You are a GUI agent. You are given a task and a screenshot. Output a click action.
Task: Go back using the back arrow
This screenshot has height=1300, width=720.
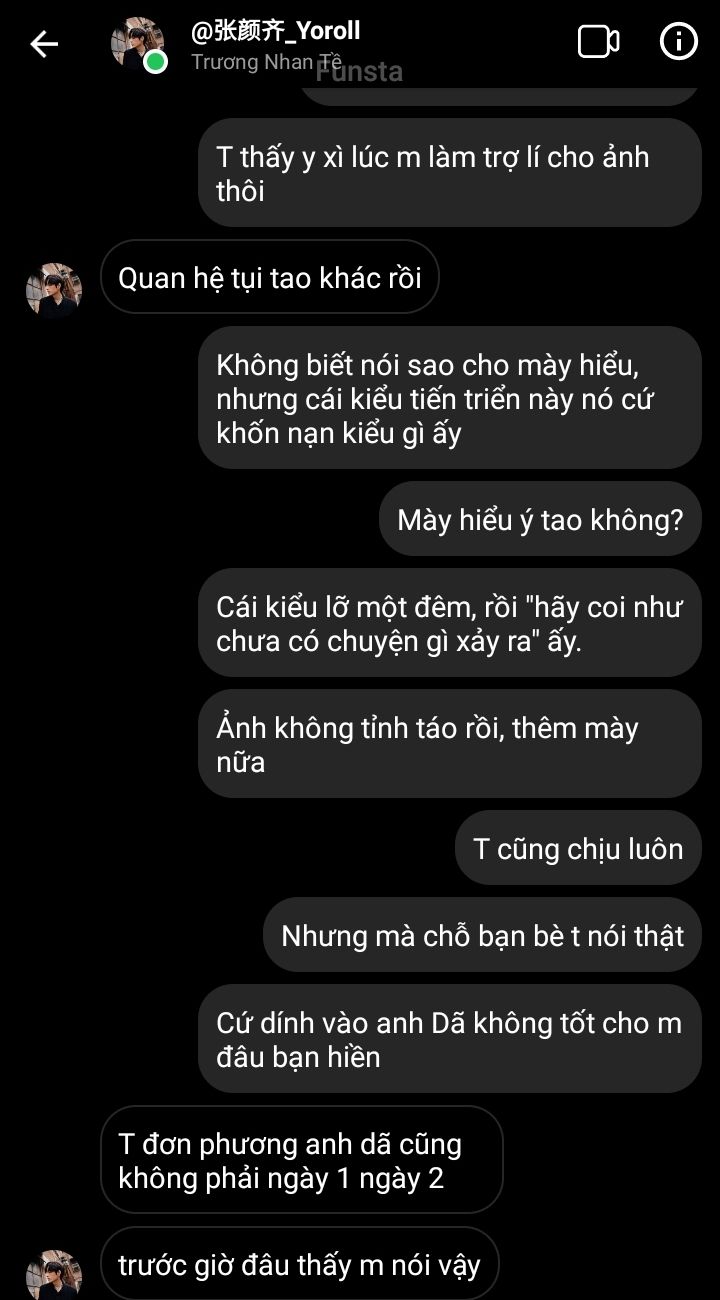[x=44, y=44]
